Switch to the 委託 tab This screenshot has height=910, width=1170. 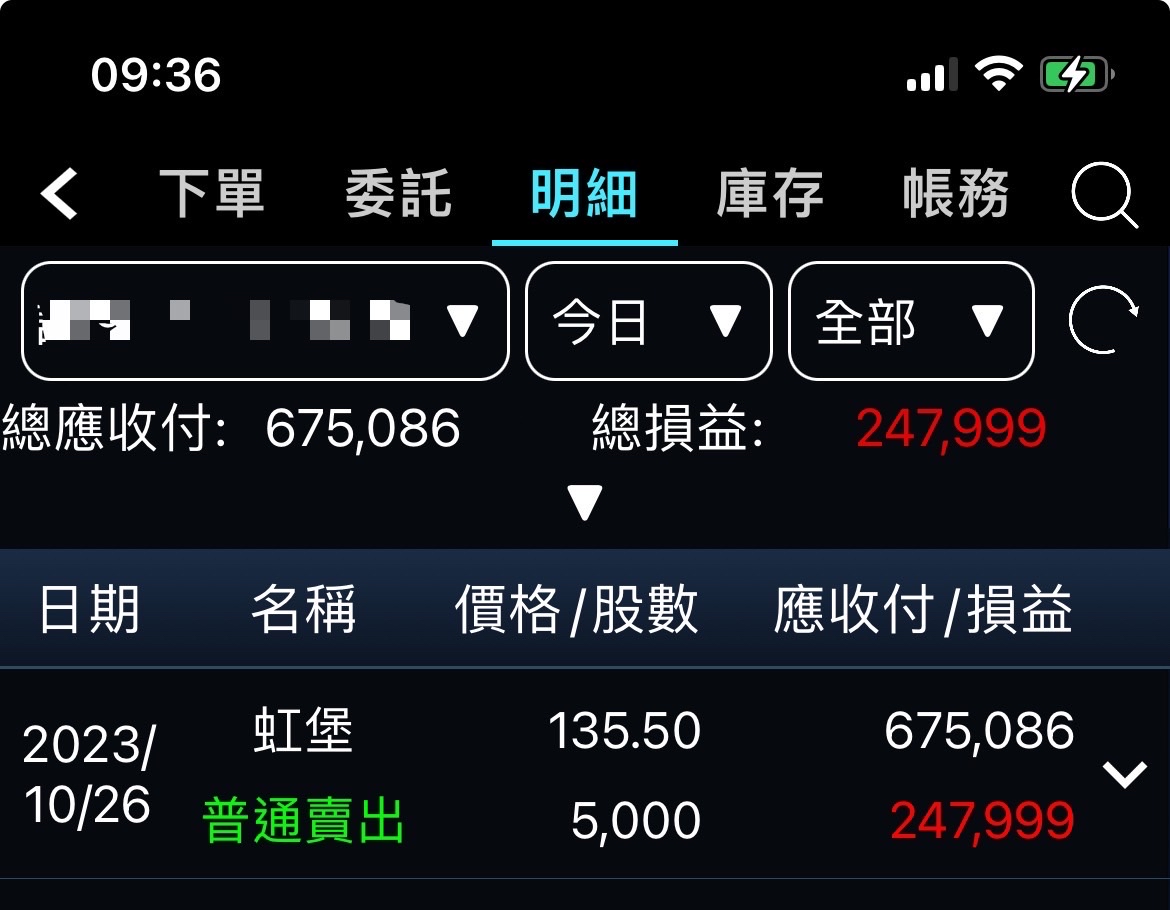pyautogui.click(x=398, y=193)
